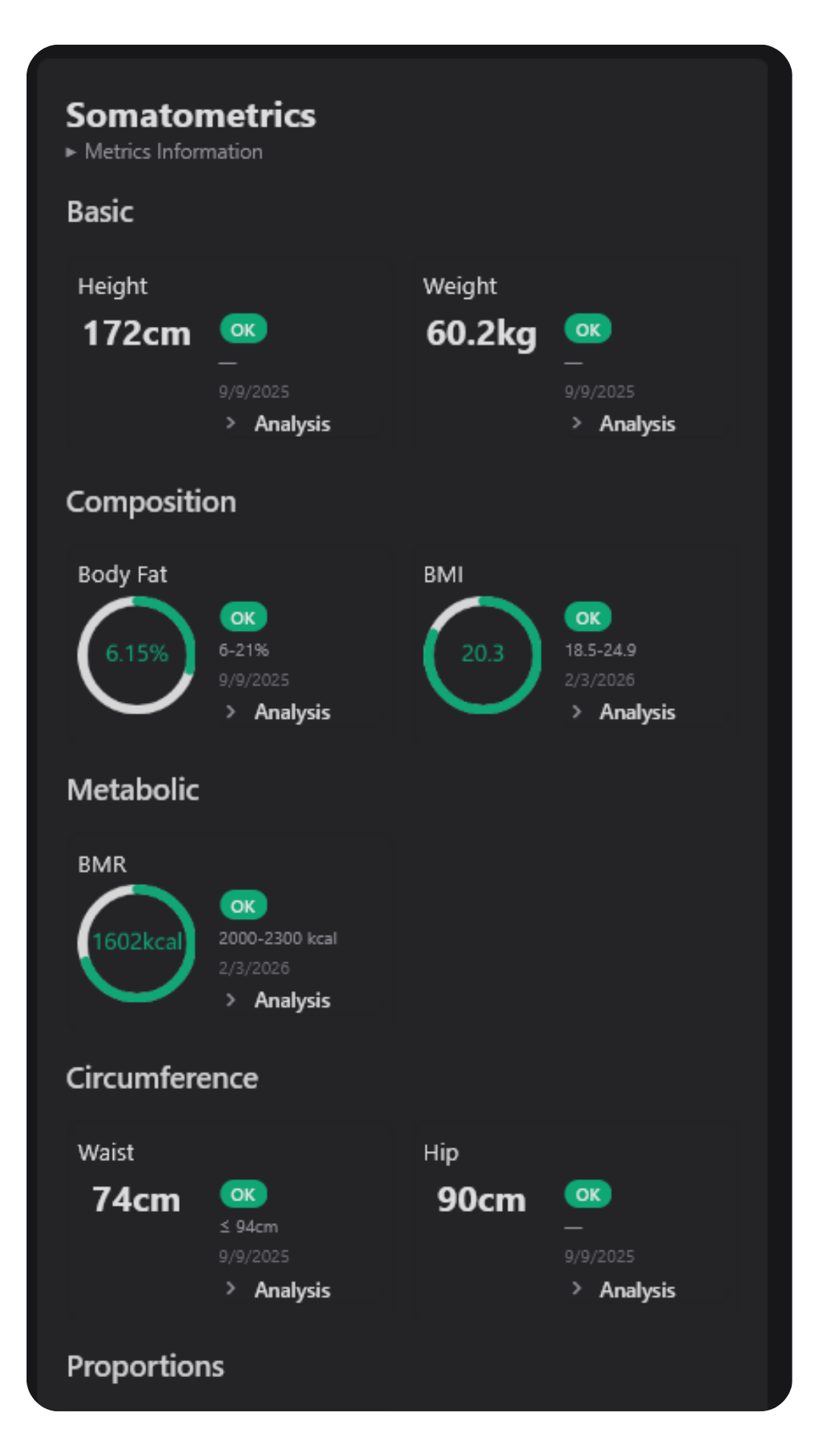Show BMR Analysis details
This screenshot has height=1456, width=819.
278,1000
